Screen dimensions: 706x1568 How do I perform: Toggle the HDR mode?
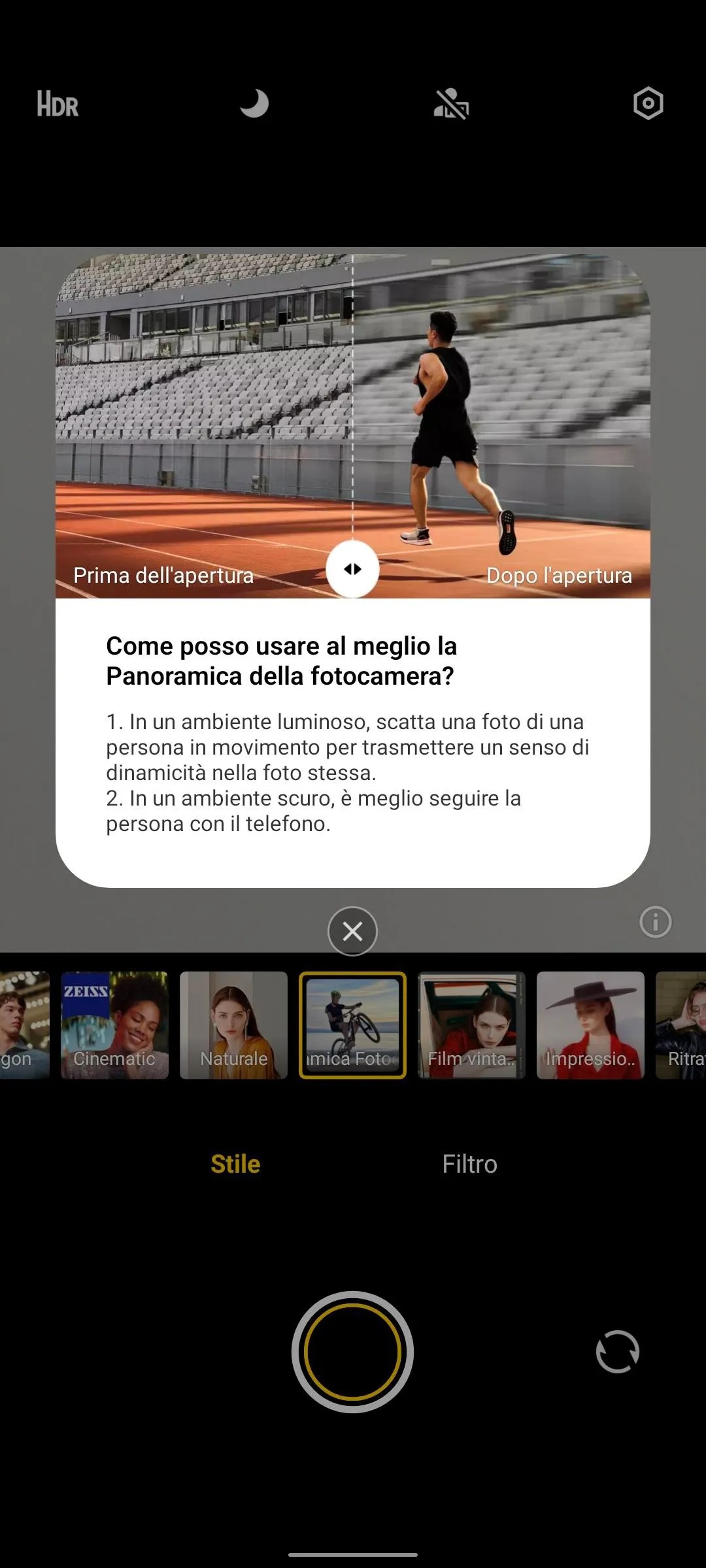pos(58,104)
